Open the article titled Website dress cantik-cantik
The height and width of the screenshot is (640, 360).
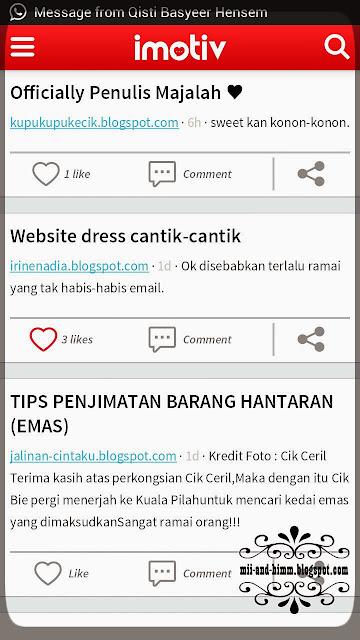tap(125, 236)
